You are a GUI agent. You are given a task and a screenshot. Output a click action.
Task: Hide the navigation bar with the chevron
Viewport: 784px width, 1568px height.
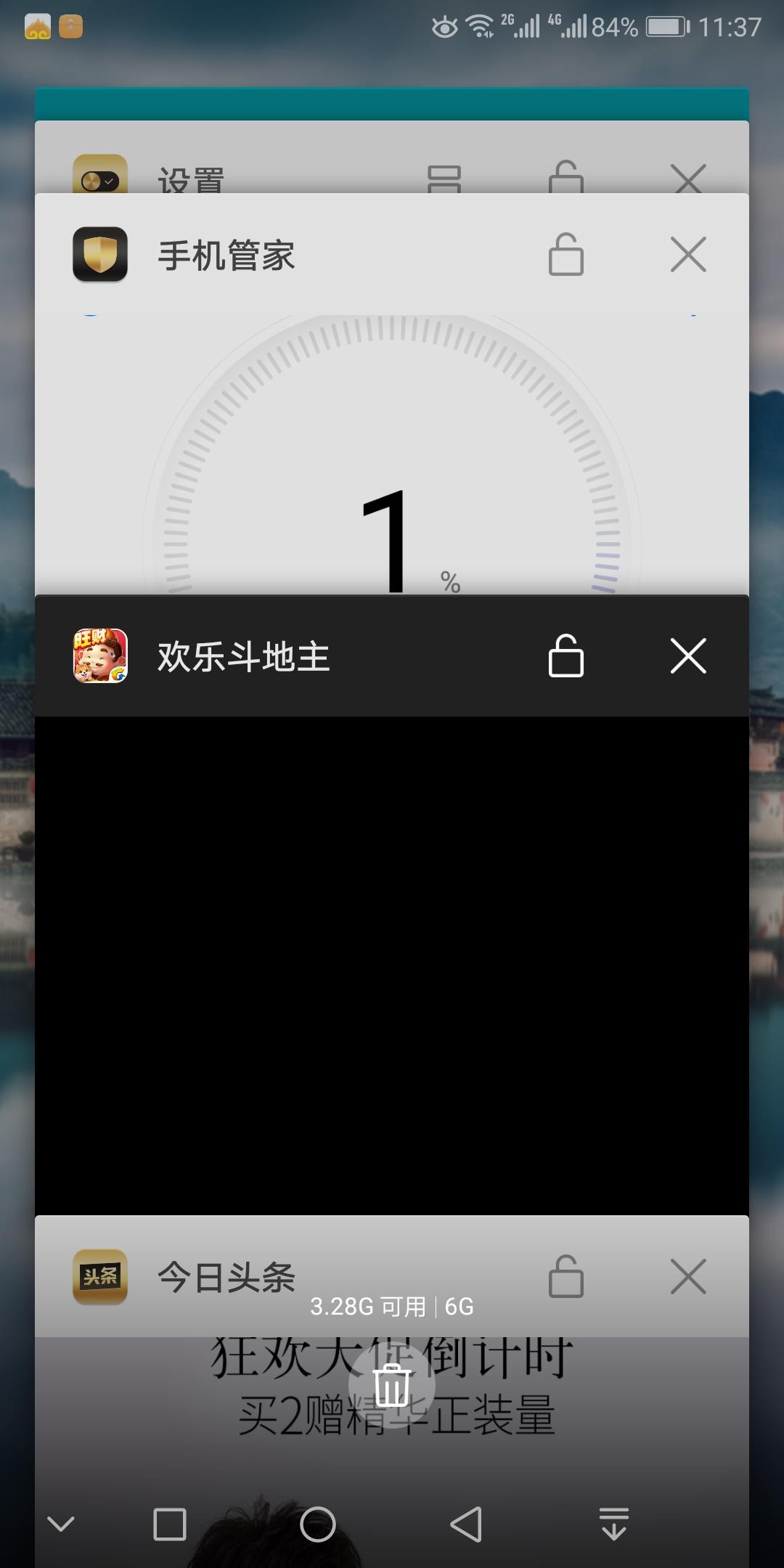pos(61,1524)
